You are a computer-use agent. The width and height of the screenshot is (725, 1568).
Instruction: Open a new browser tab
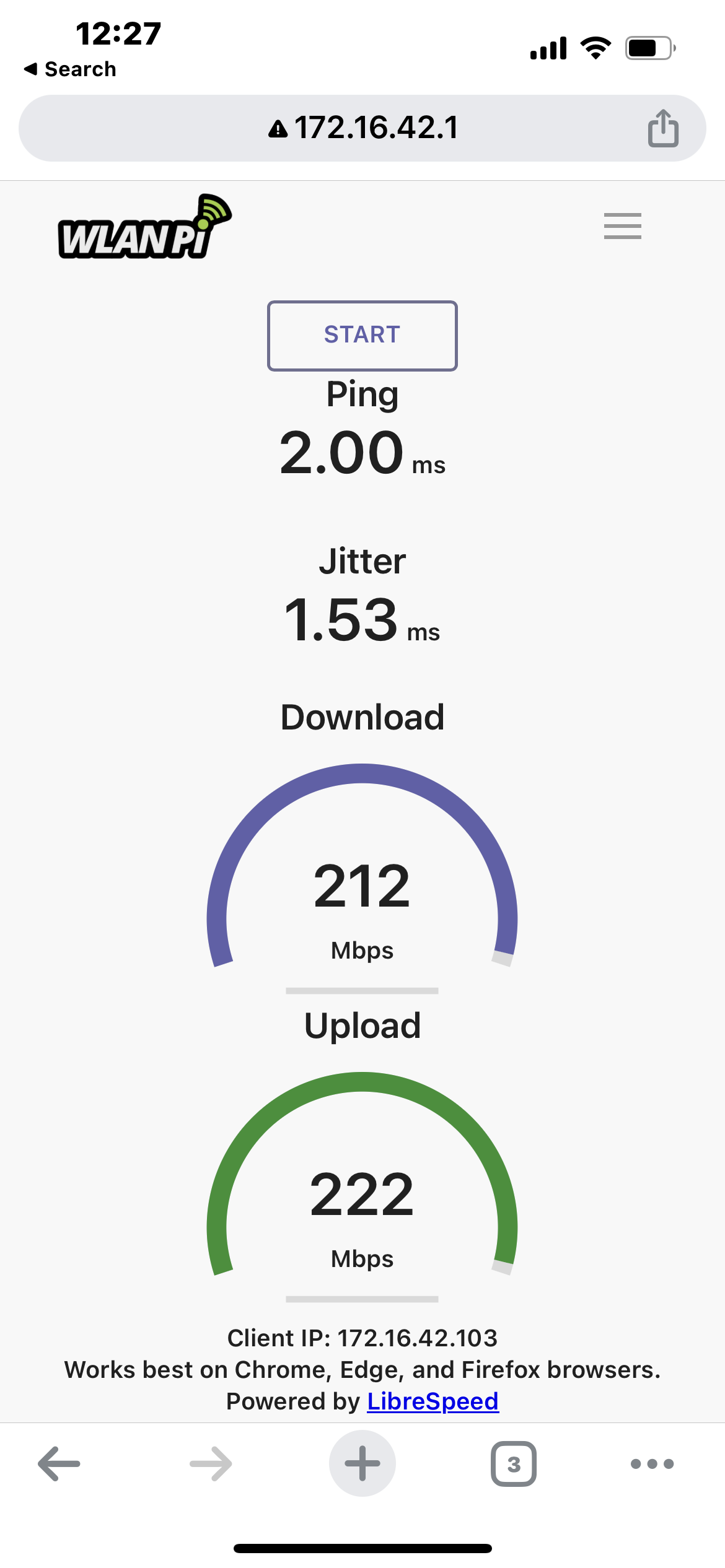pyautogui.click(x=362, y=1463)
